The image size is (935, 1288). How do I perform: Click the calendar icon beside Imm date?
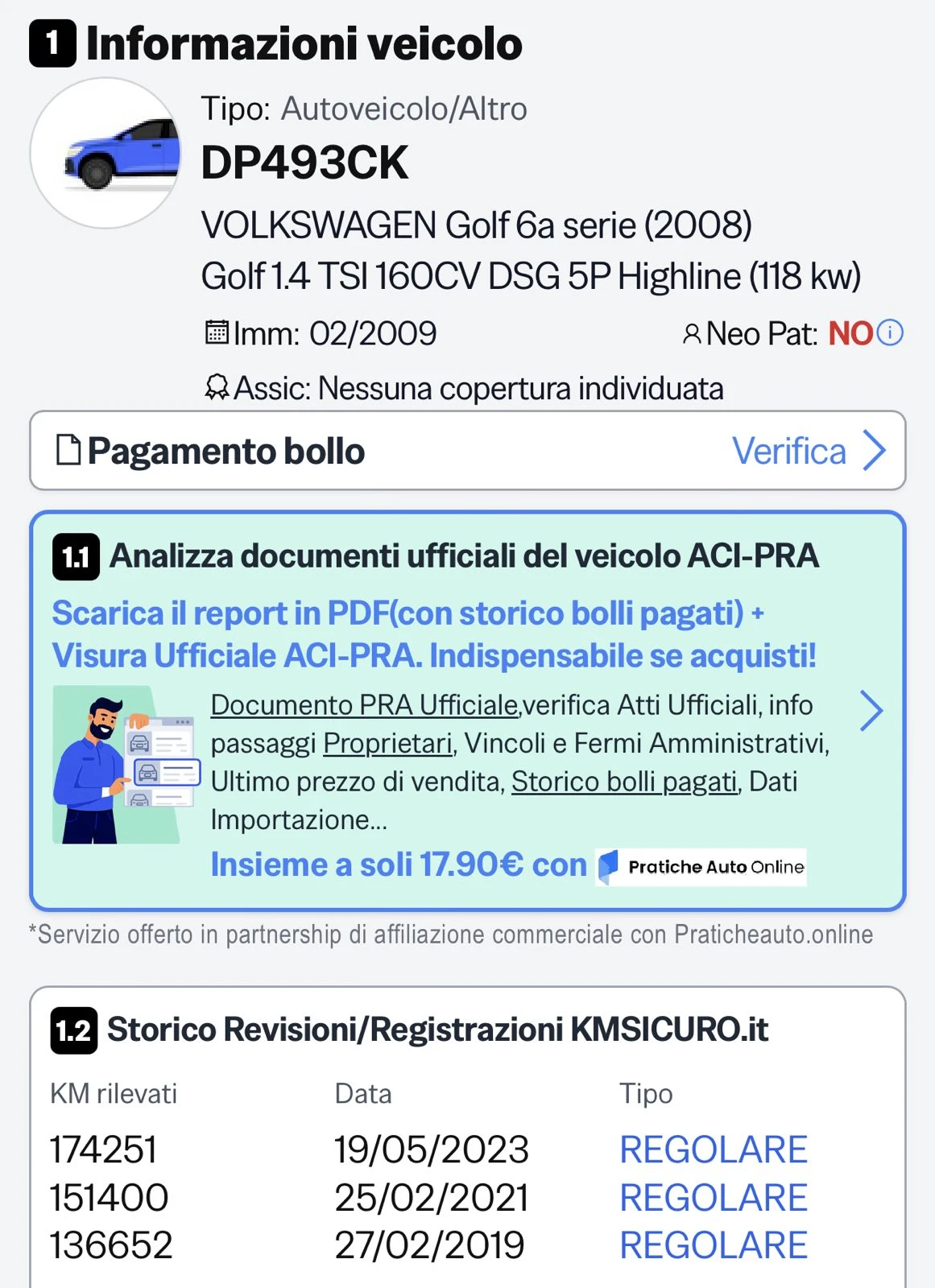point(217,332)
